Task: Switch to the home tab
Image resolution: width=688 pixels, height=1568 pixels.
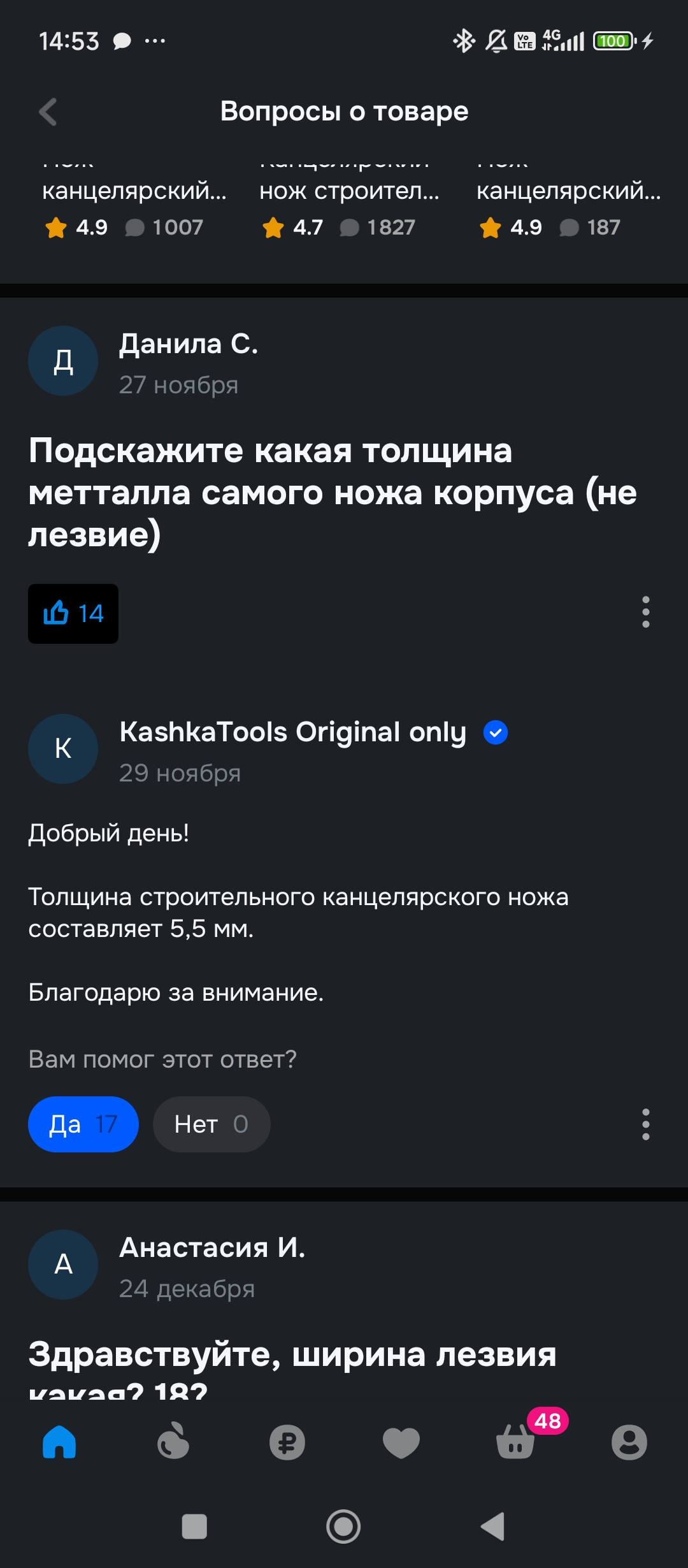Action: [59, 1442]
